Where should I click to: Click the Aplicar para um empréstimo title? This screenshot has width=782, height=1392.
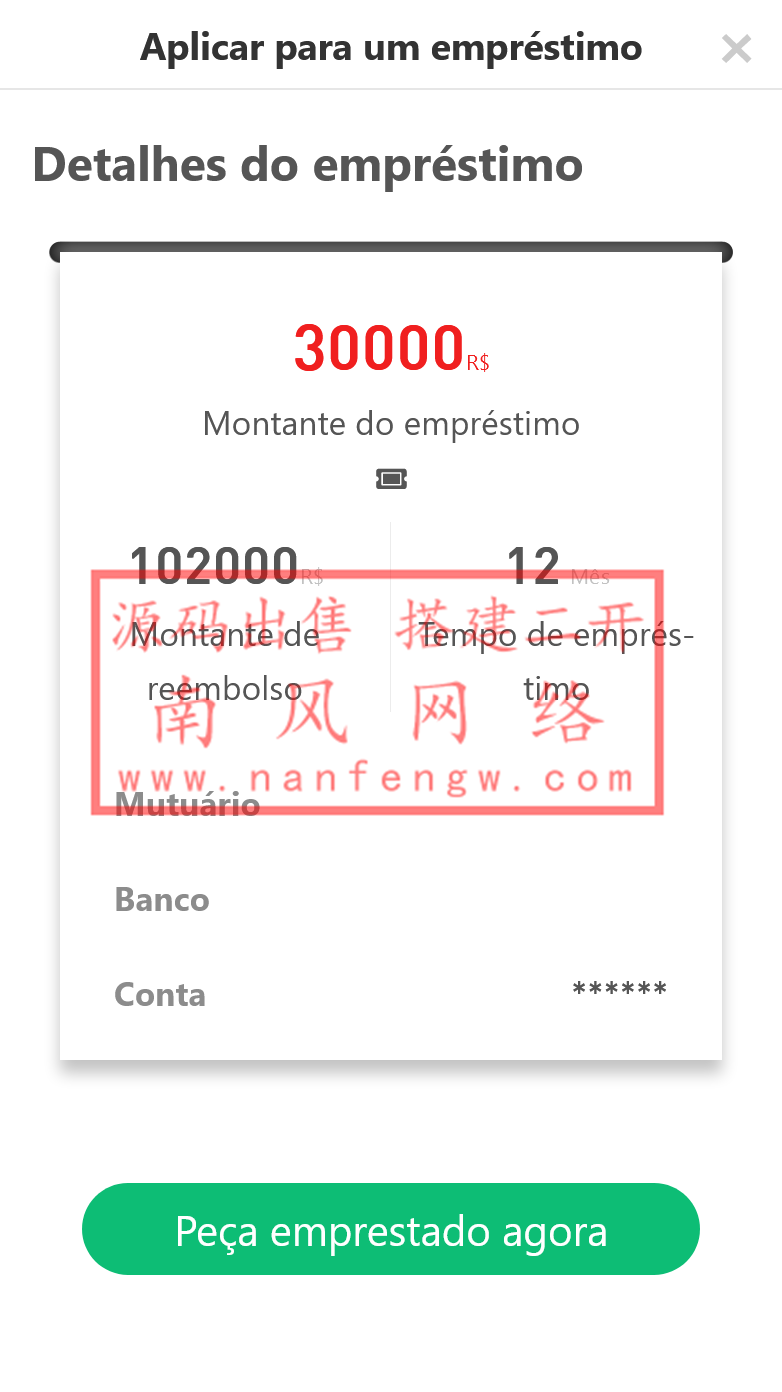[391, 47]
